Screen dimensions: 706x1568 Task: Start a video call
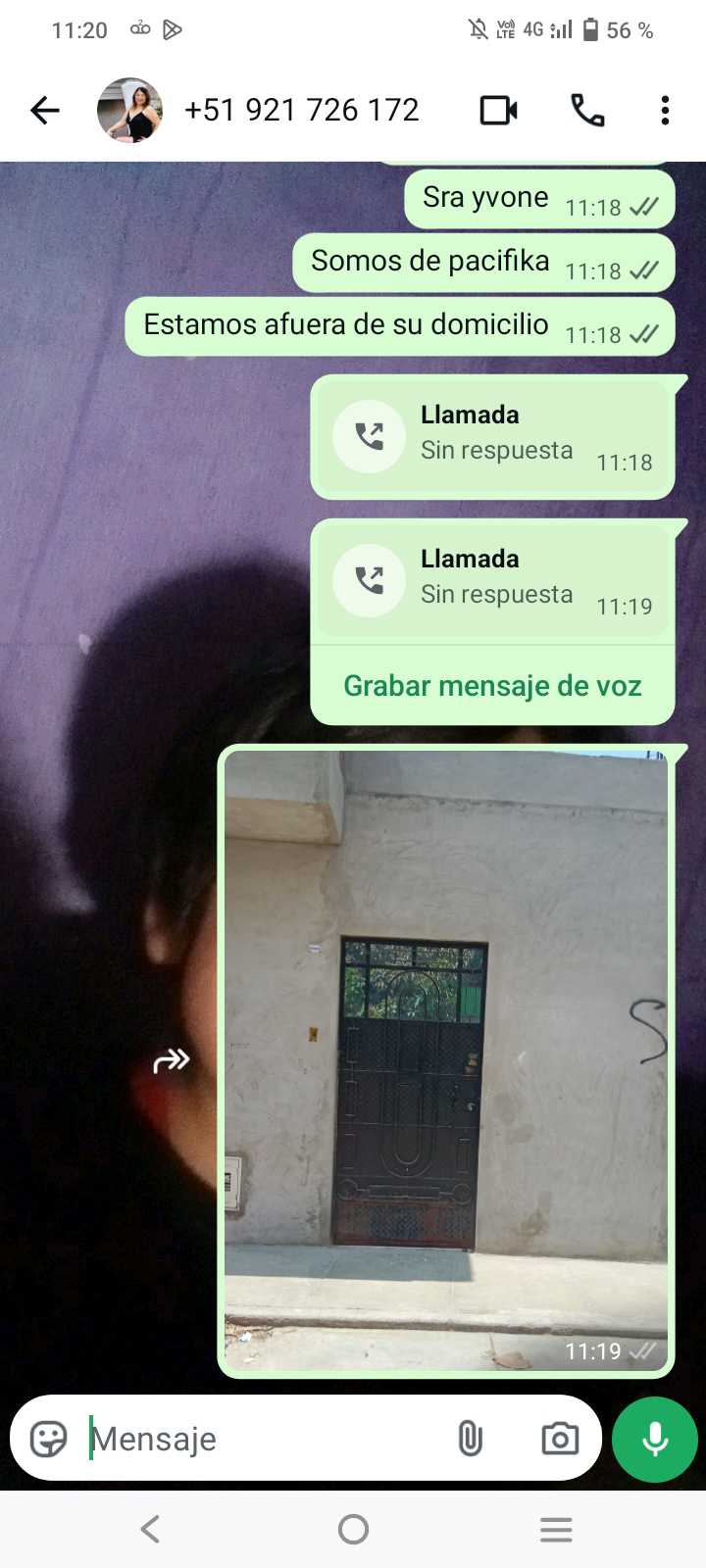[498, 111]
